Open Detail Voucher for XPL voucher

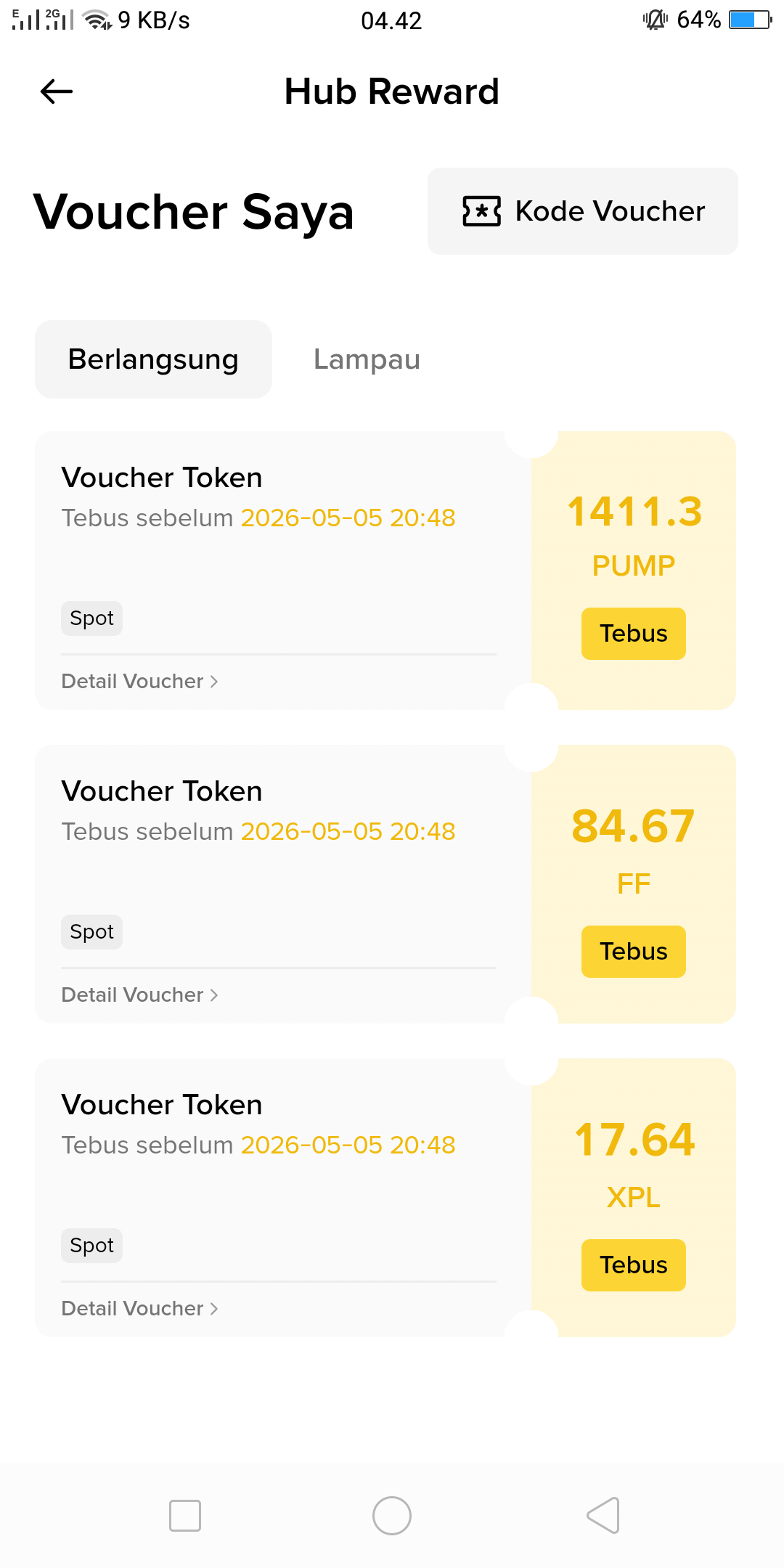139,1309
